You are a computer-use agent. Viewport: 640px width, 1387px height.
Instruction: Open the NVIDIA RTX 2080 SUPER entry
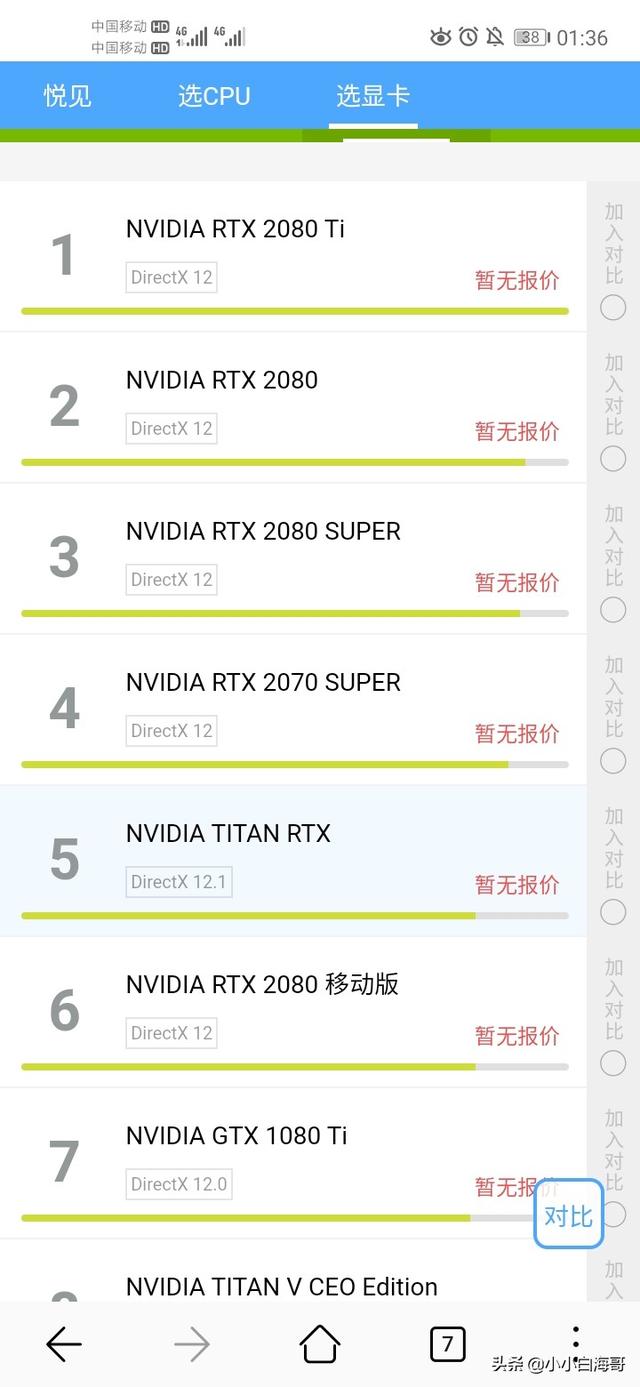click(293, 558)
